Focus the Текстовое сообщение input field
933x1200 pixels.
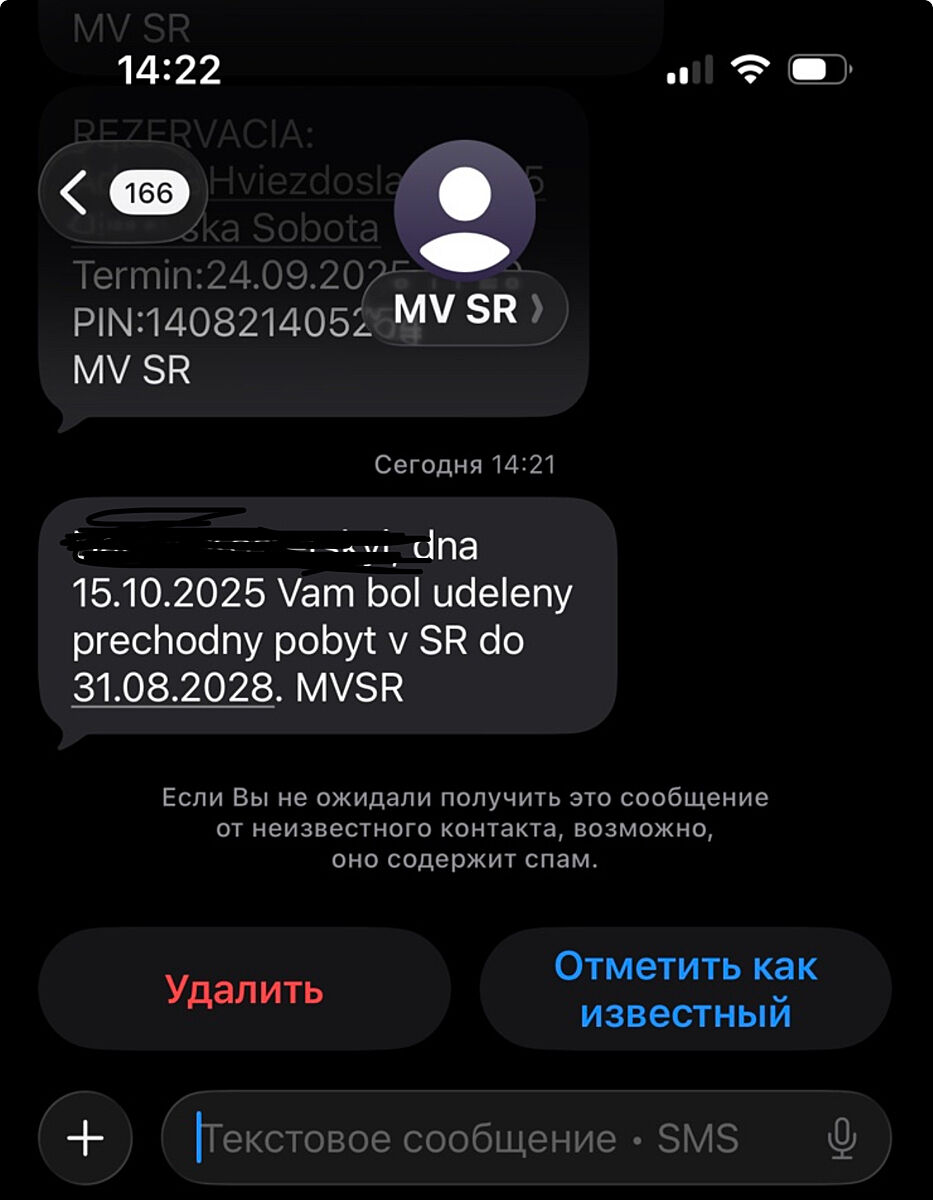click(x=500, y=1138)
